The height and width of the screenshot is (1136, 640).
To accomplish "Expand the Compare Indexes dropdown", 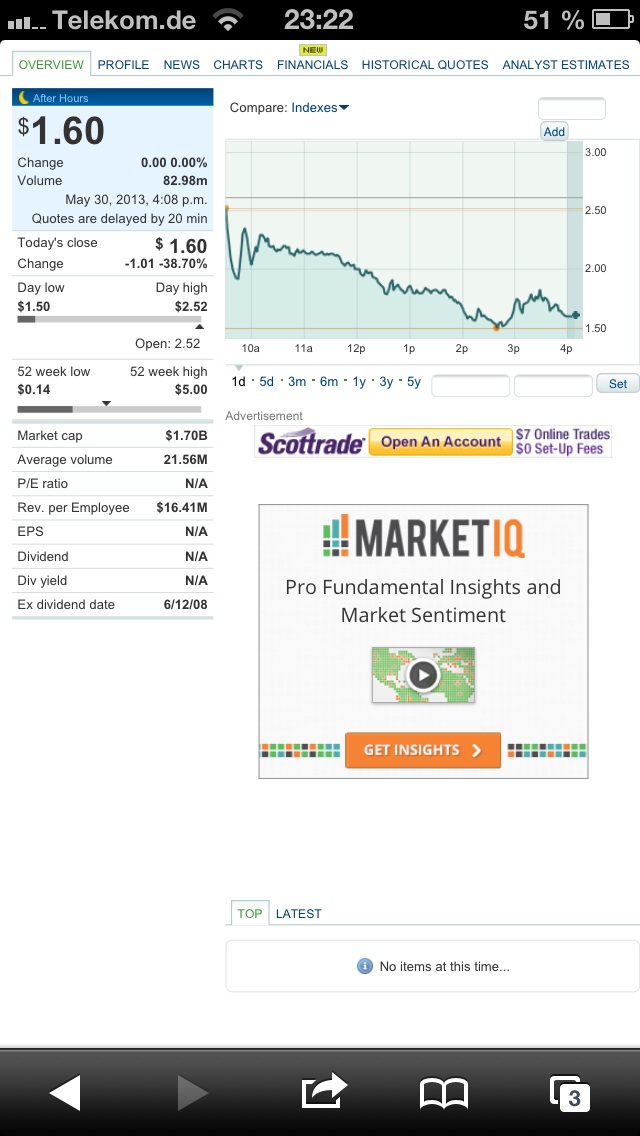I will tap(320, 108).
